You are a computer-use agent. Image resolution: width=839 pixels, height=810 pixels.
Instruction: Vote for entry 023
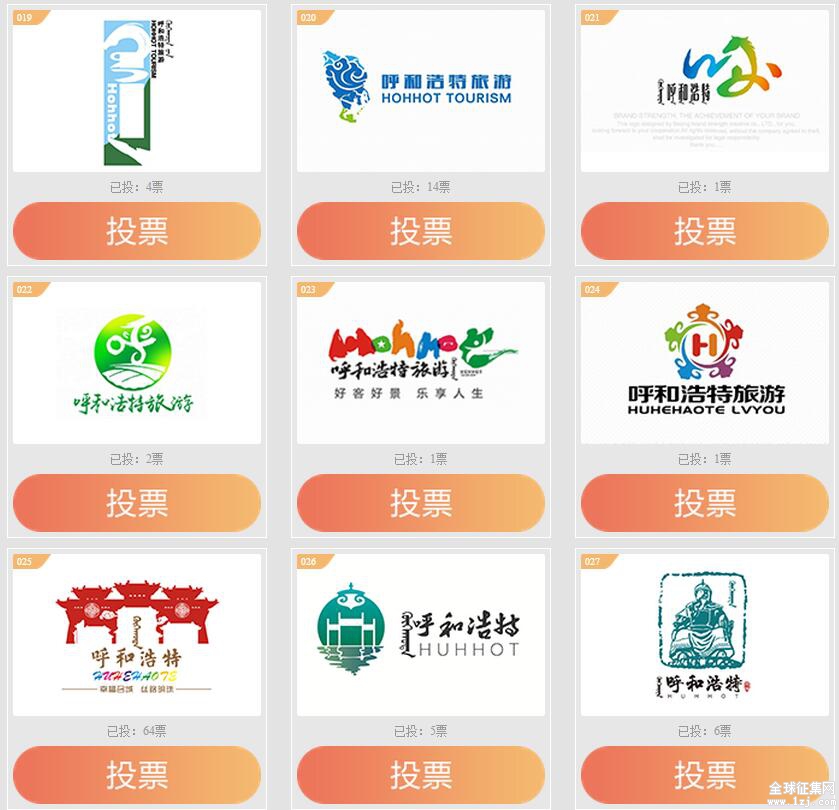(x=420, y=503)
